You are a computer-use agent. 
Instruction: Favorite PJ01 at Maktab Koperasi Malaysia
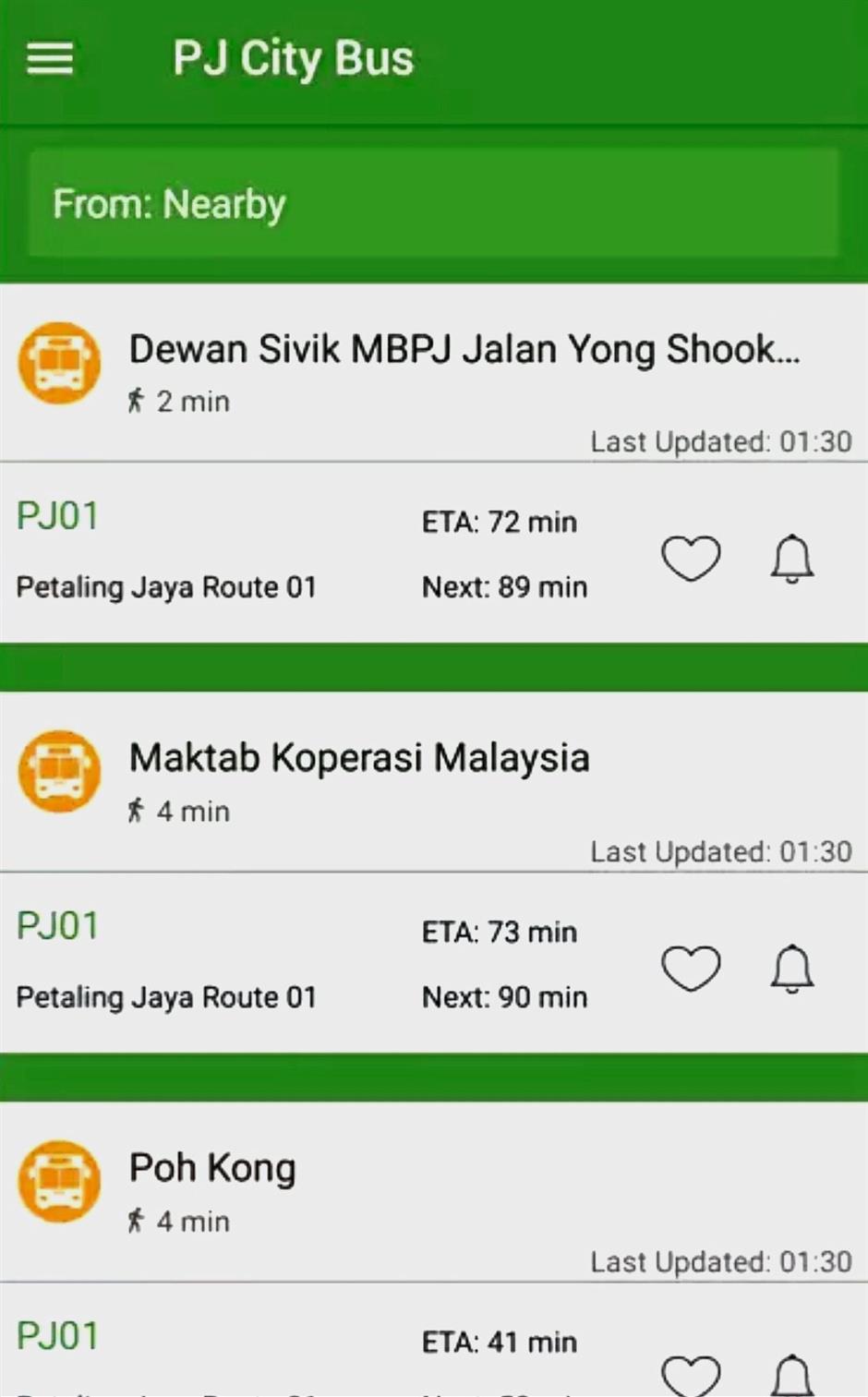click(x=691, y=969)
